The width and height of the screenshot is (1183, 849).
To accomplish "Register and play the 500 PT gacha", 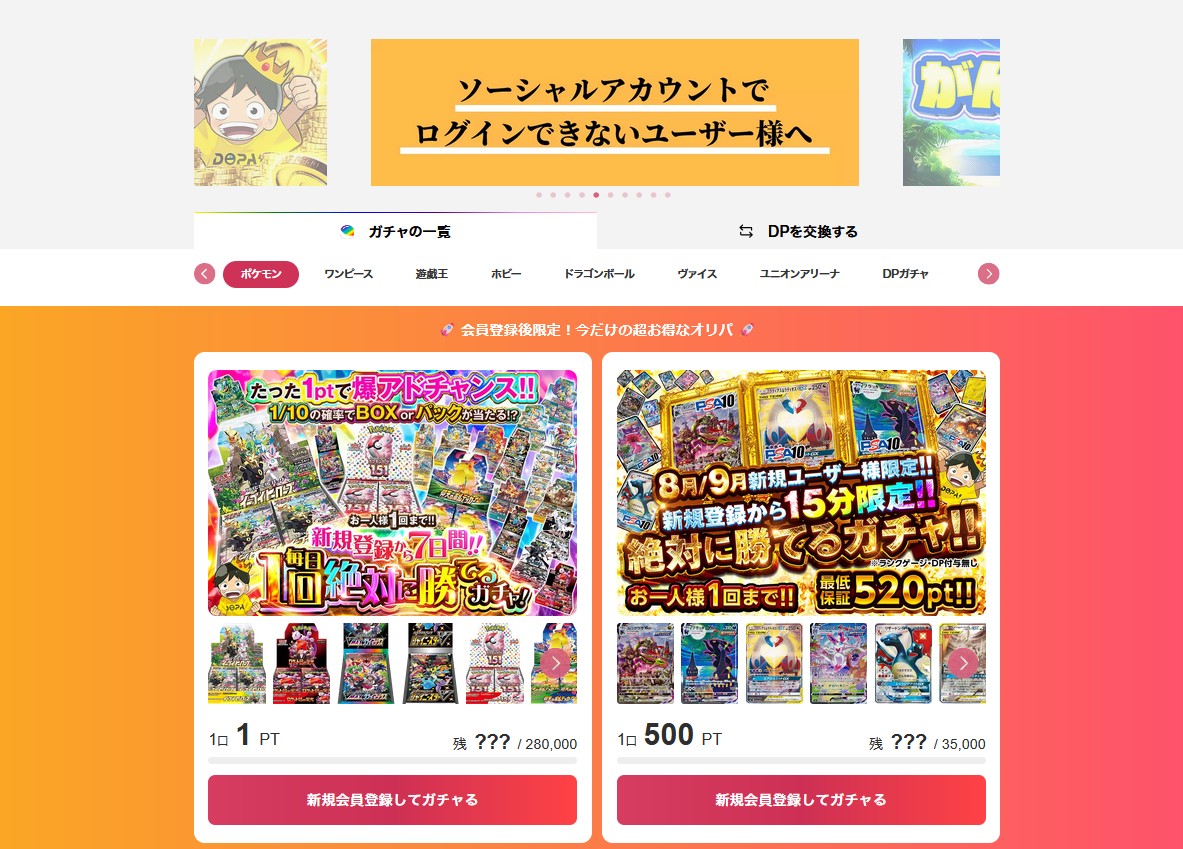I will (x=801, y=800).
